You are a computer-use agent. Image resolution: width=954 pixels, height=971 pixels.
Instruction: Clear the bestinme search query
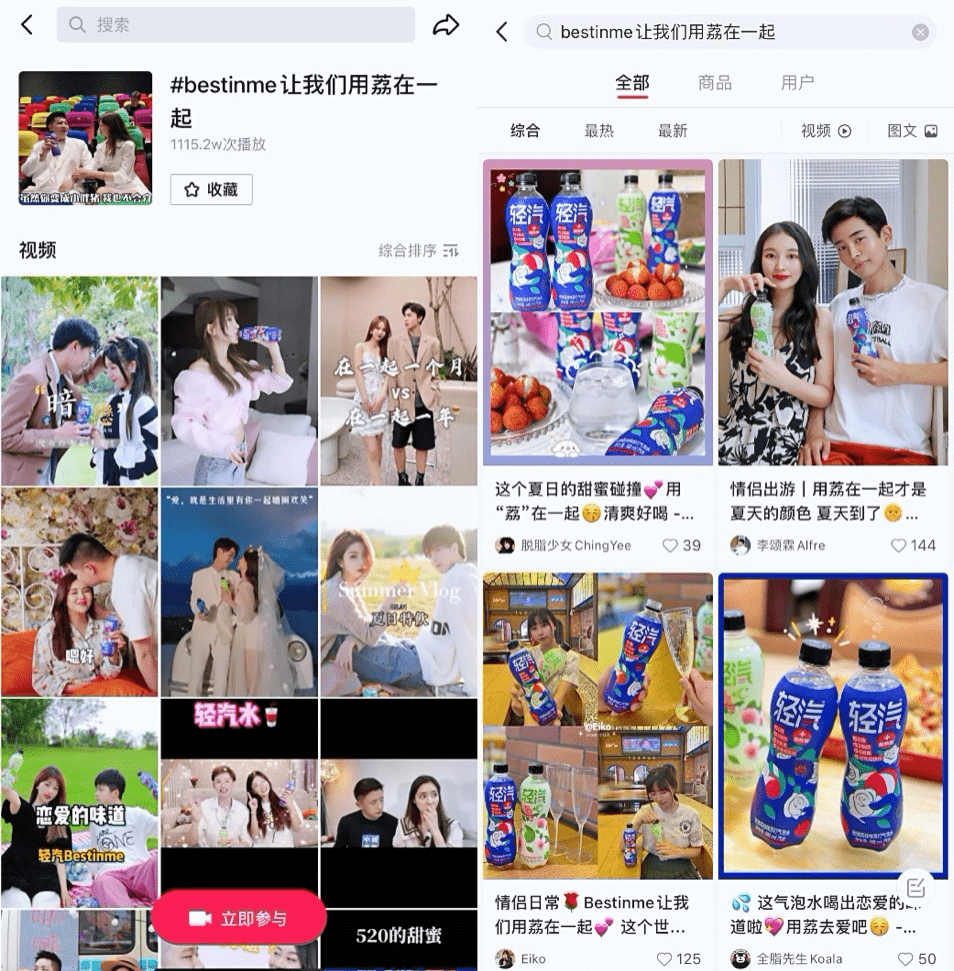[x=920, y=32]
